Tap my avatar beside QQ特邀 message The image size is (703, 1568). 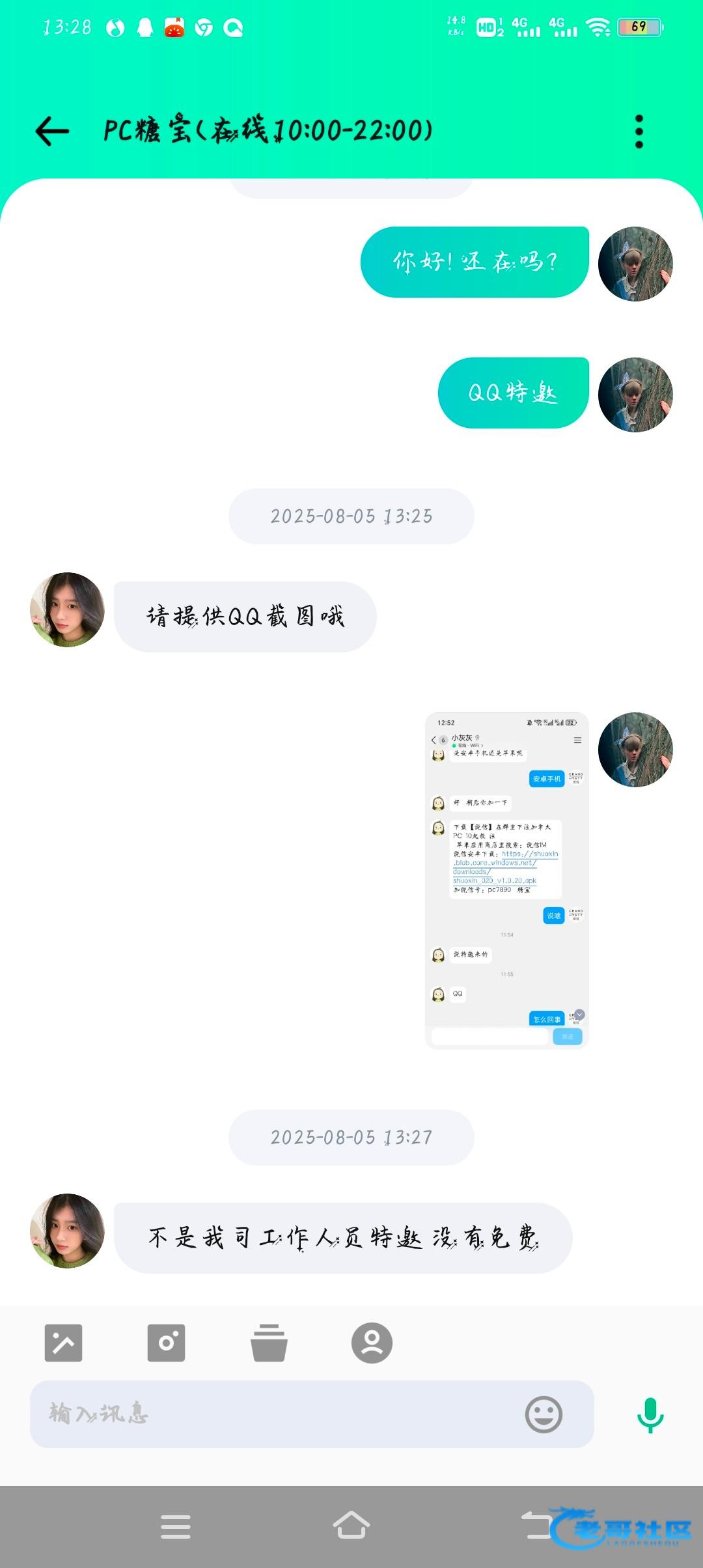coord(635,395)
